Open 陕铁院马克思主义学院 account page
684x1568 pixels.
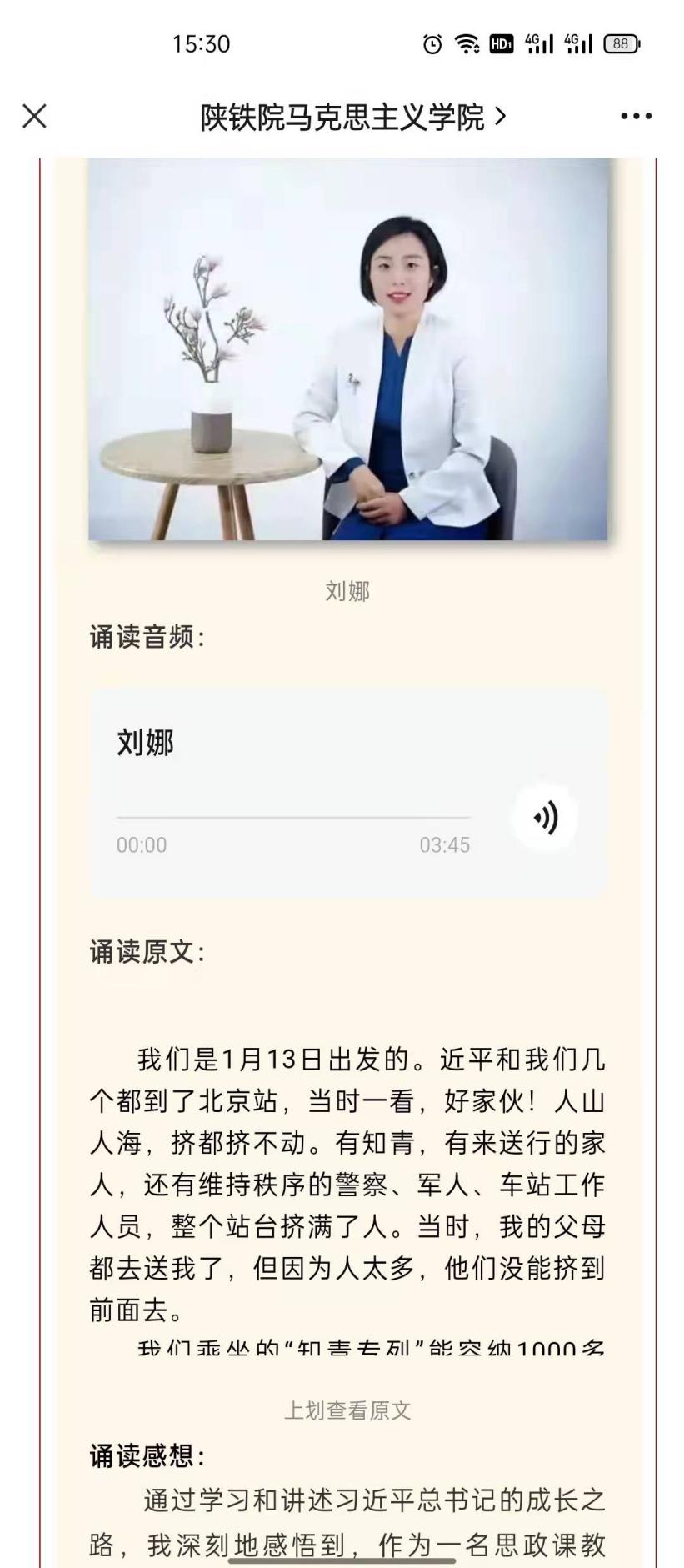[x=352, y=117]
